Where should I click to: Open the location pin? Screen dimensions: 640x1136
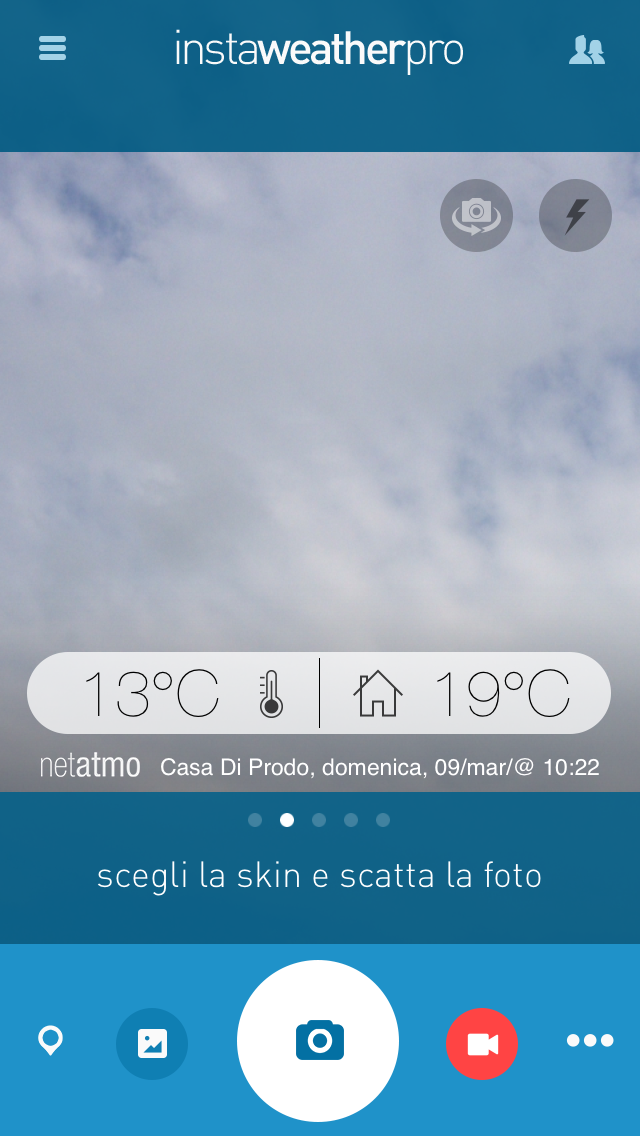(50, 1041)
